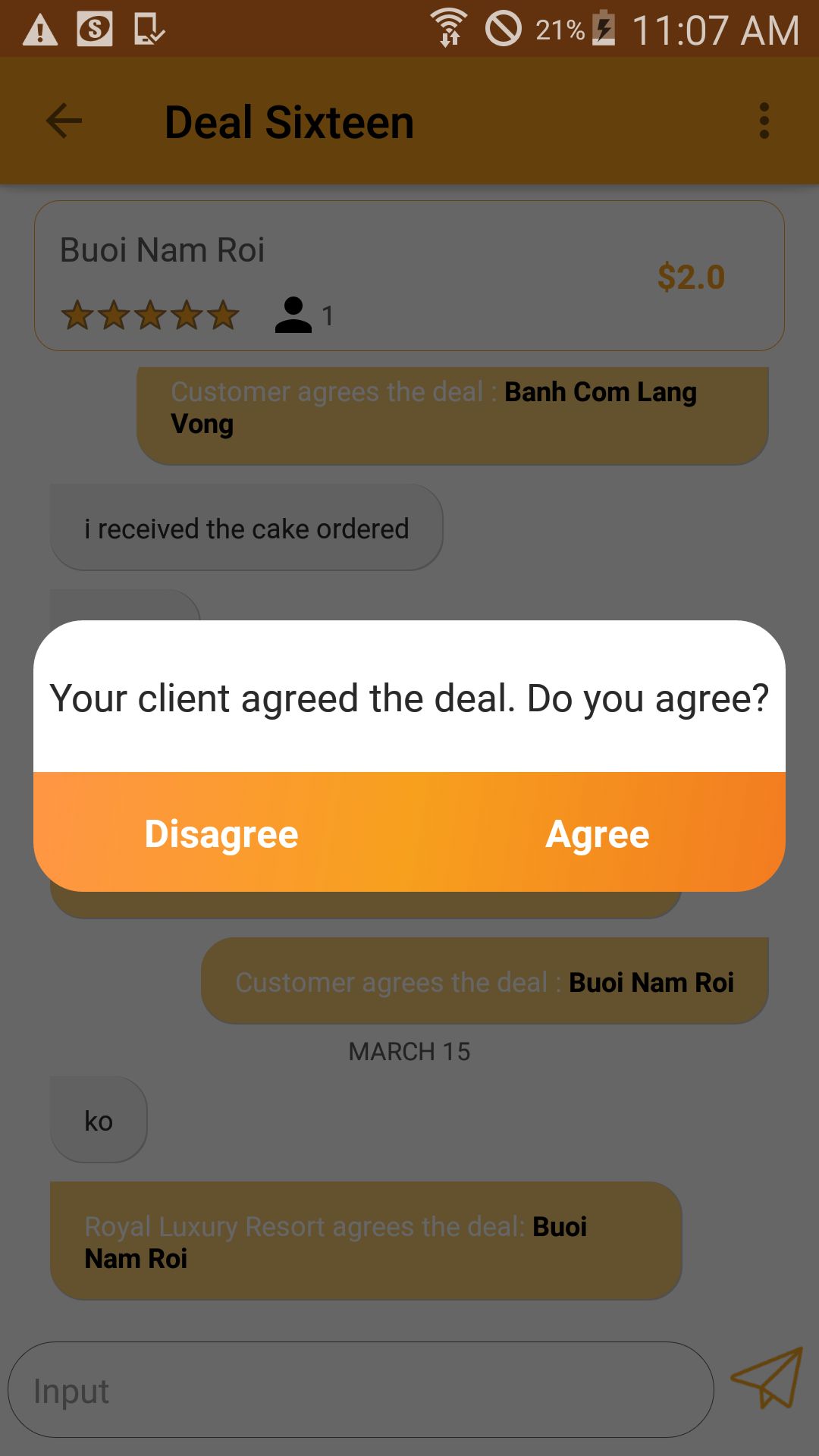Image resolution: width=819 pixels, height=1456 pixels.
Task: Choose Disagree in the deal dialog
Action: click(x=221, y=834)
